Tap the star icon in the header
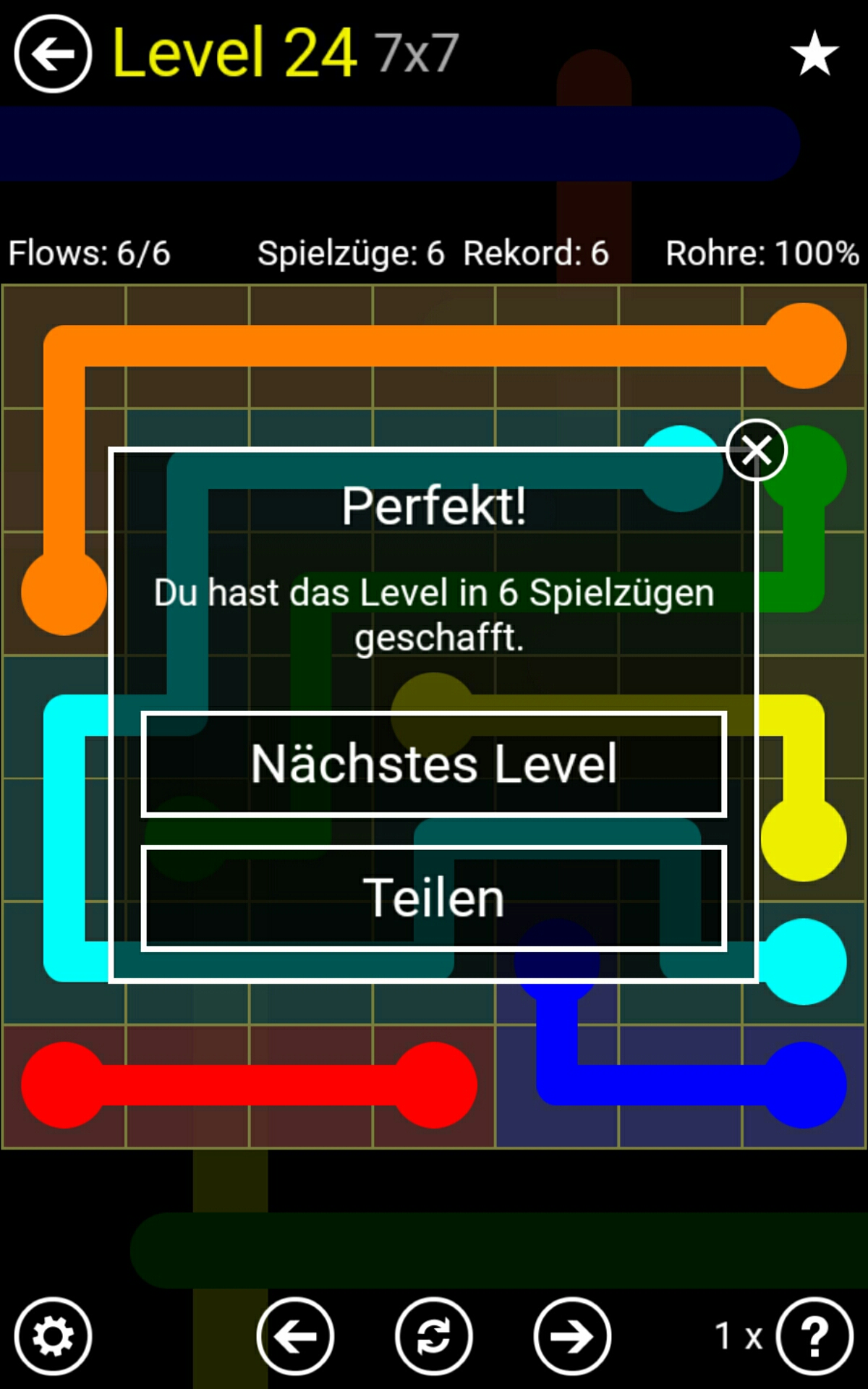This screenshot has height=1389, width=868. [x=814, y=54]
